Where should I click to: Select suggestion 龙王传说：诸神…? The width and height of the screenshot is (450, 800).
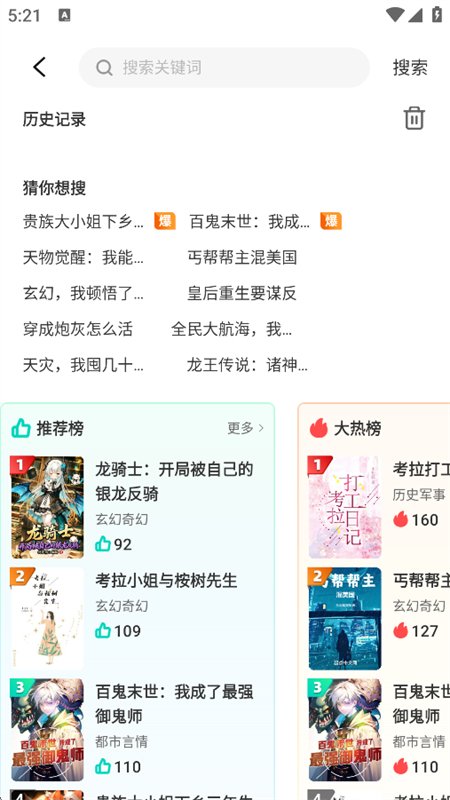(247, 365)
